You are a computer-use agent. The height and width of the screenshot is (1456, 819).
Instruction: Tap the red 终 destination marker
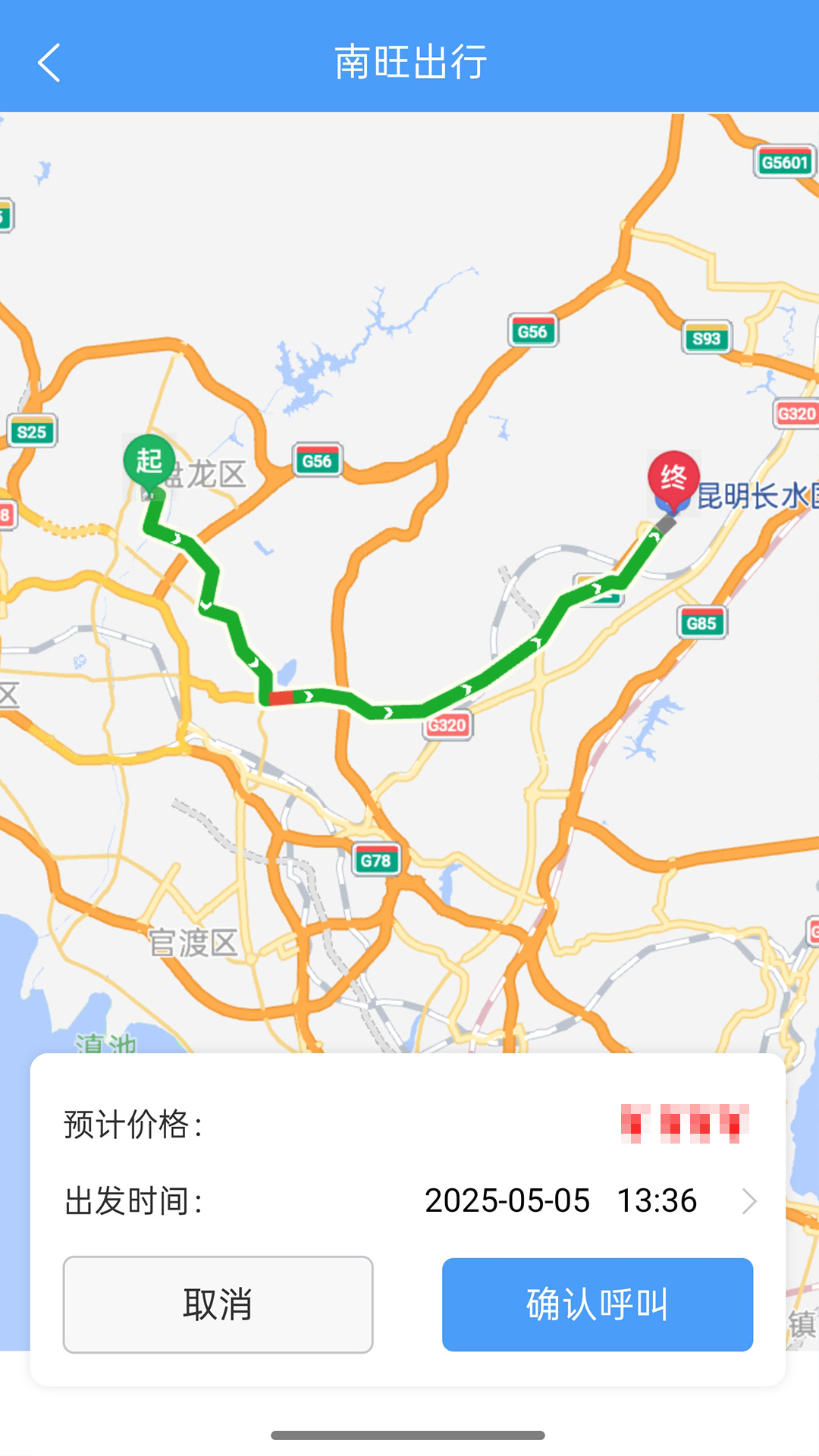(673, 478)
